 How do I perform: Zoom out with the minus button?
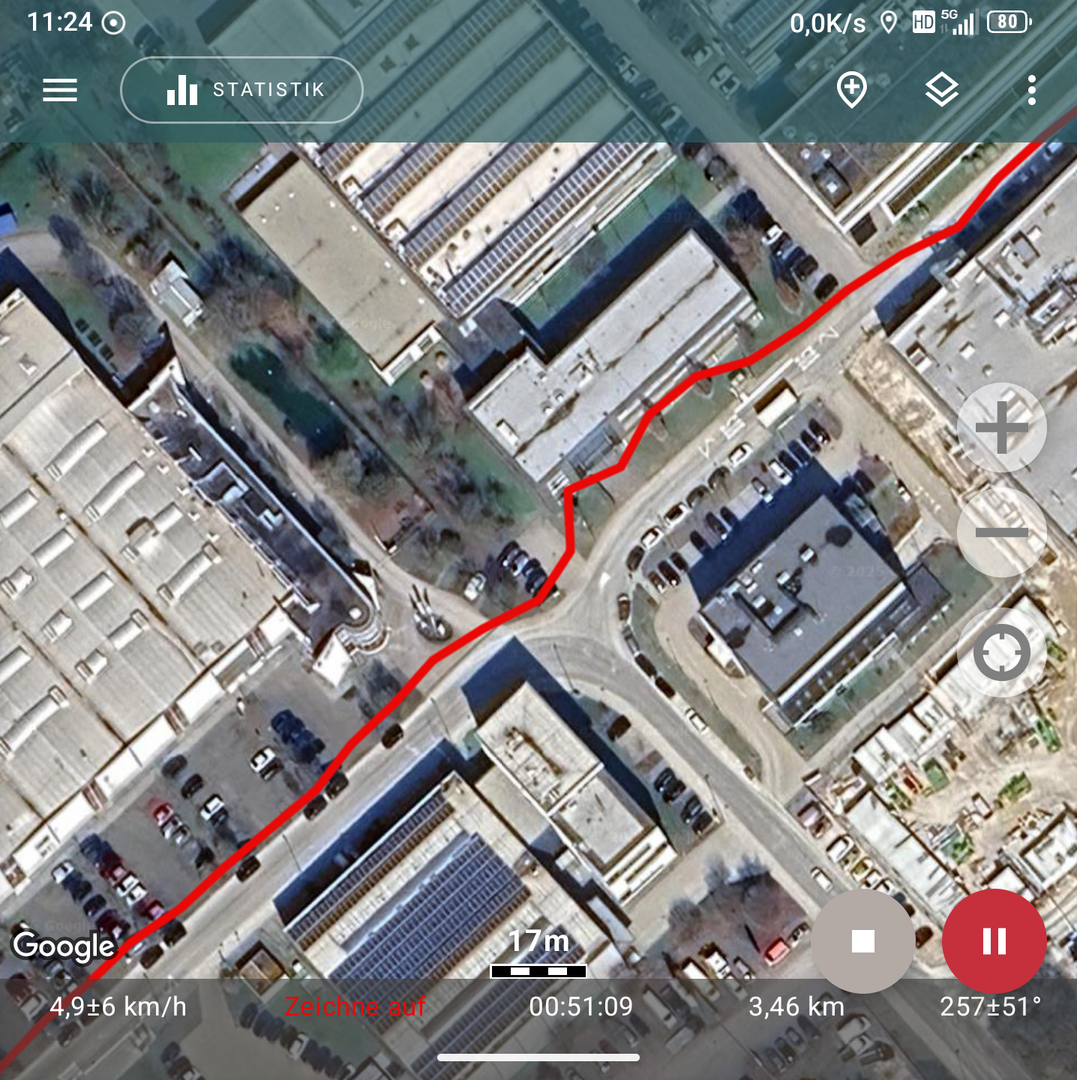(1001, 532)
